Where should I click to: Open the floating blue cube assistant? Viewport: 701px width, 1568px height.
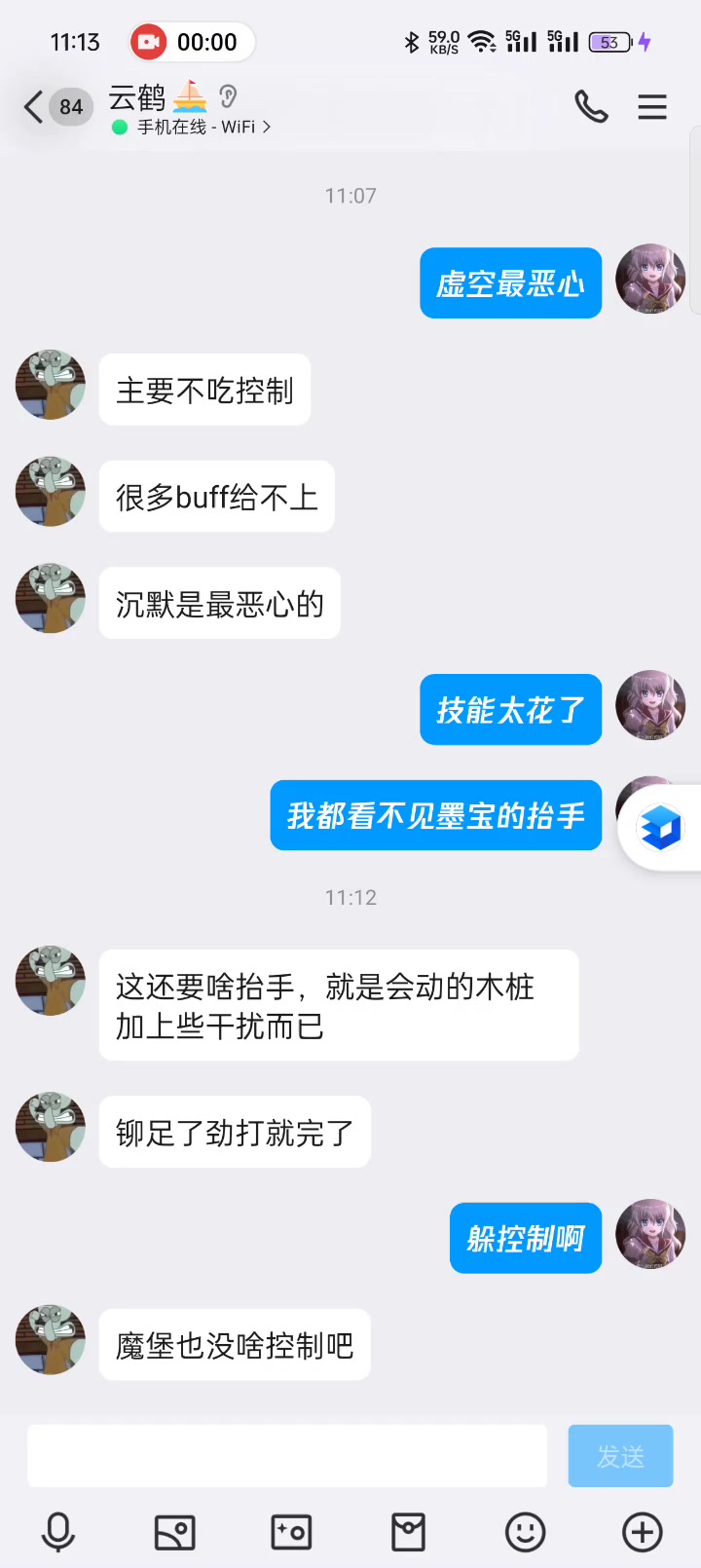(x=660, y=828)
